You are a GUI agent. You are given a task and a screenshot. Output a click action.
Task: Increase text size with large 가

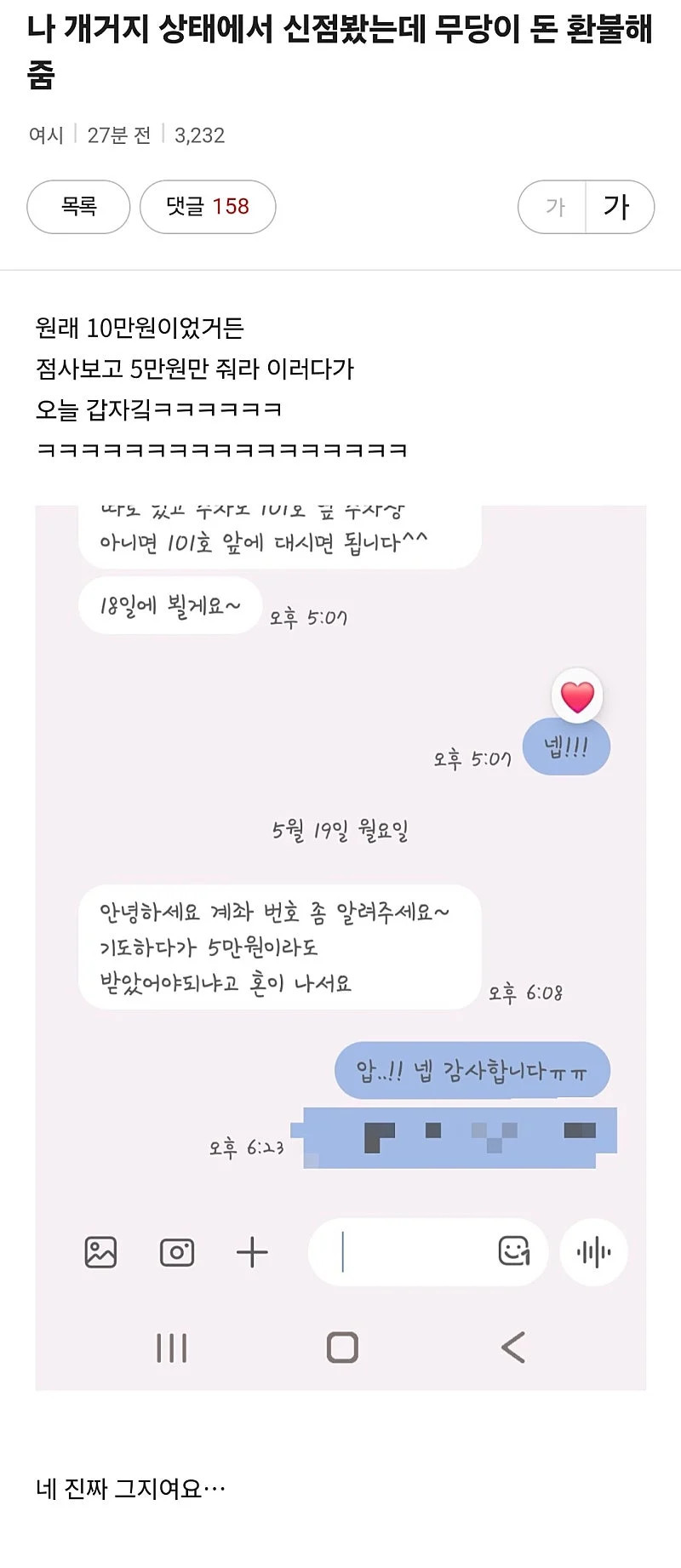(x=617, y=207)
